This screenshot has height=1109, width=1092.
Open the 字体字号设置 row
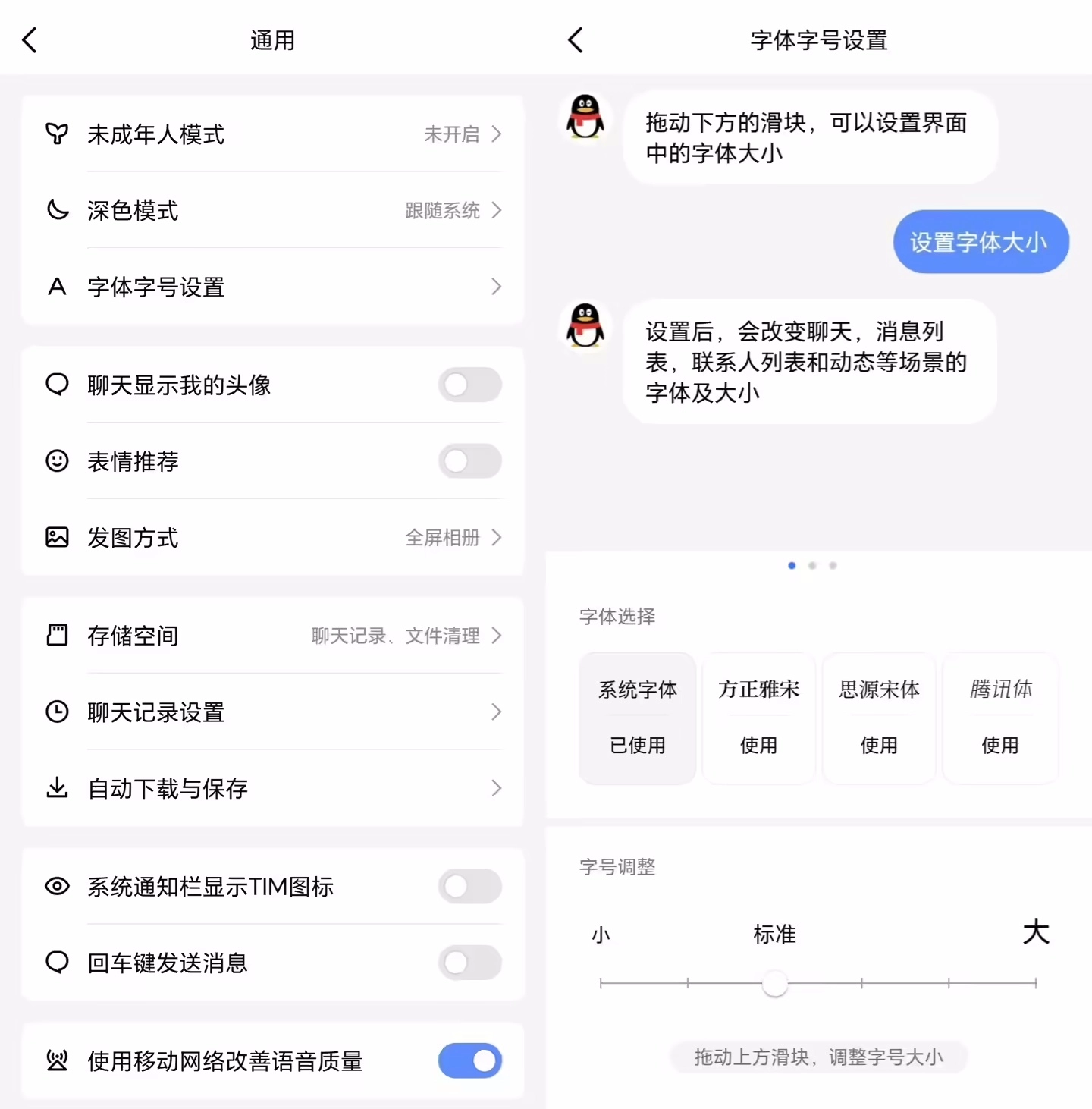(273, 287)
